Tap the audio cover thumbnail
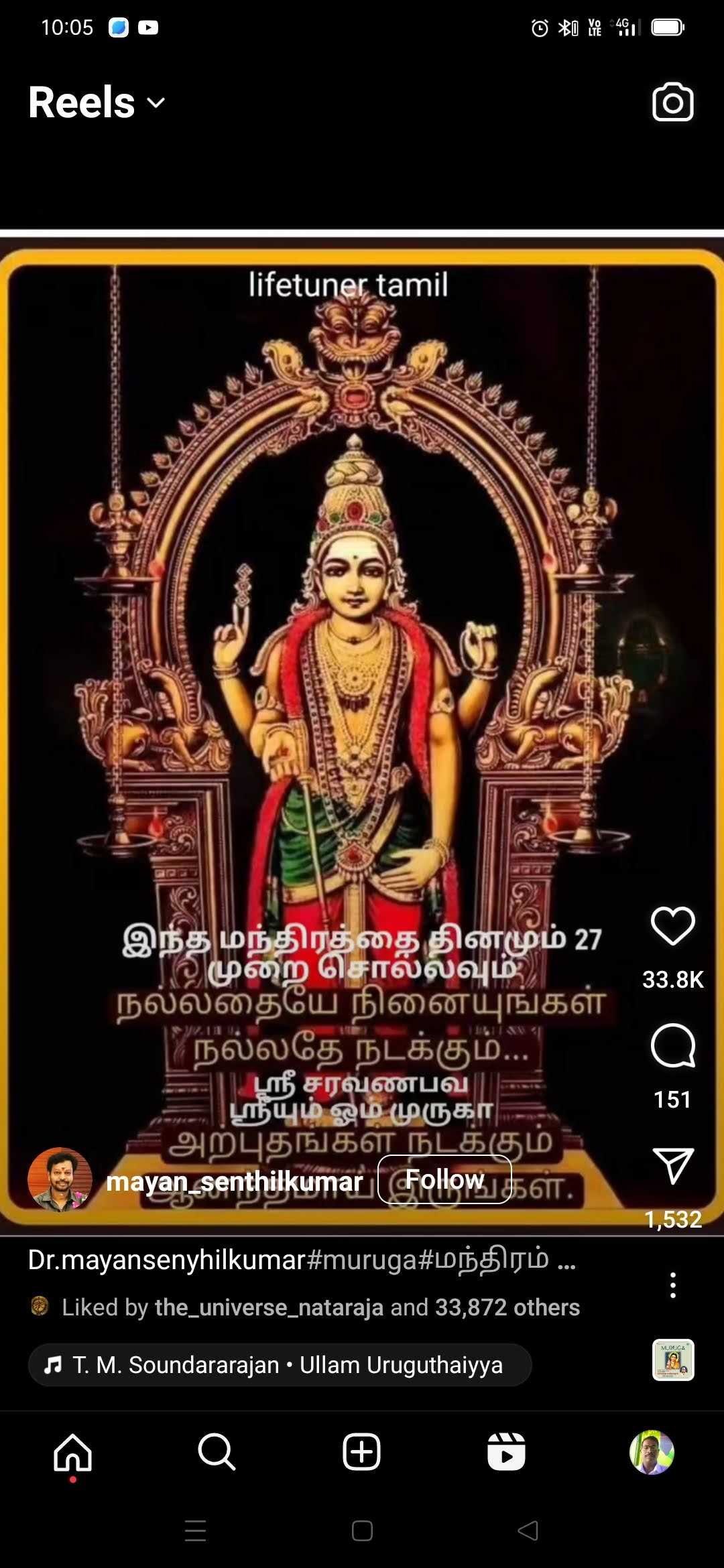This screenshot has width=724, height=1568. tap(673, 1360)
